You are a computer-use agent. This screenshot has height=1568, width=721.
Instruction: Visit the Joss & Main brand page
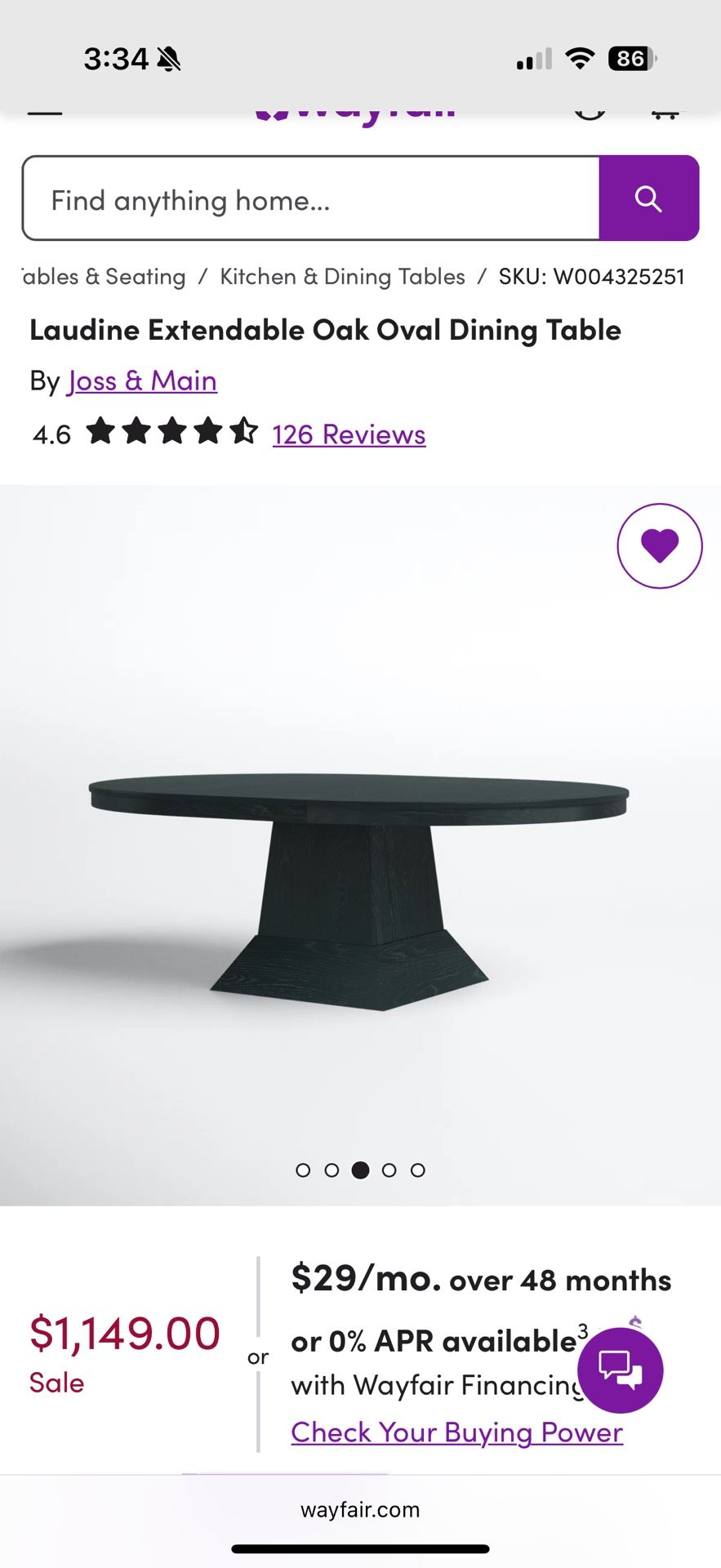(x=143, y=381)
